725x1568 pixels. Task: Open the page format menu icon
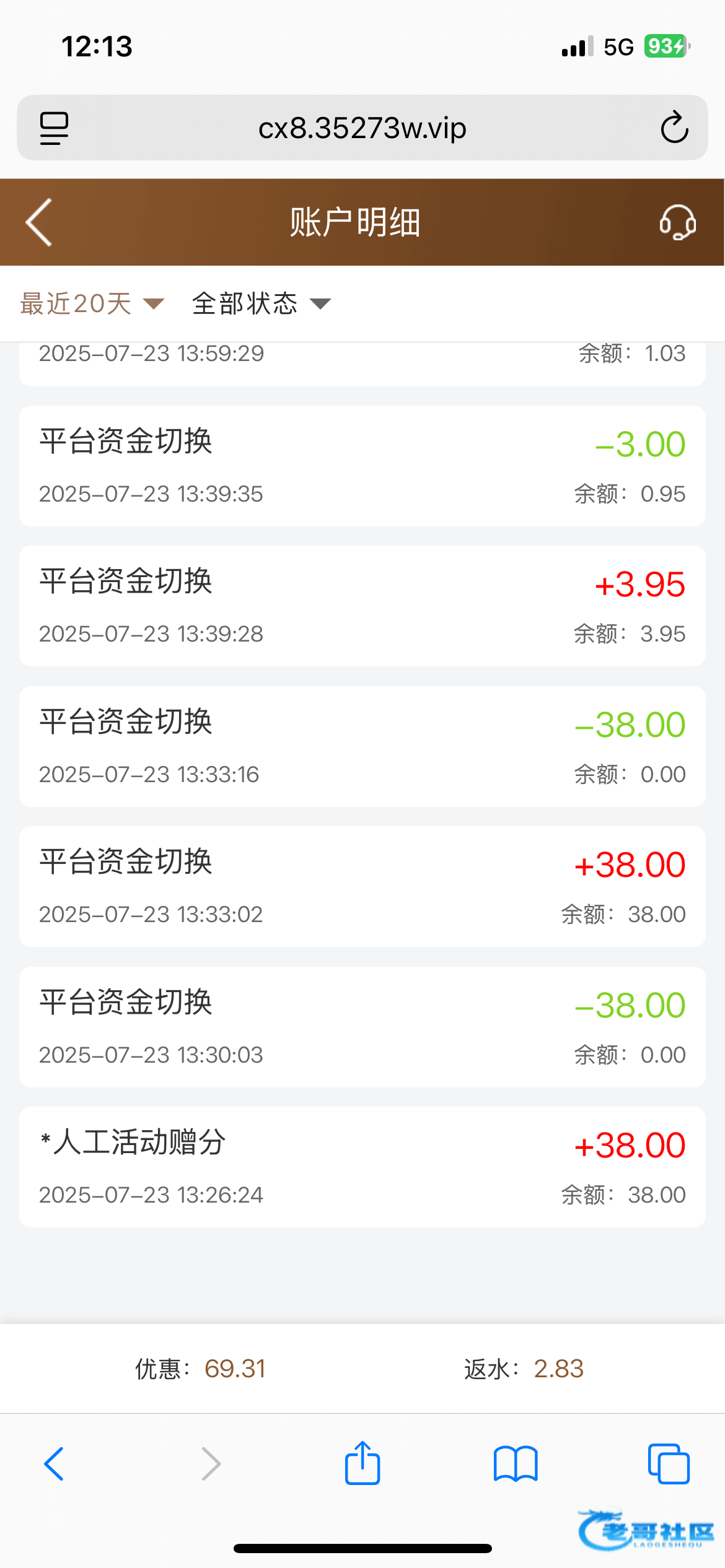point(54,128)
